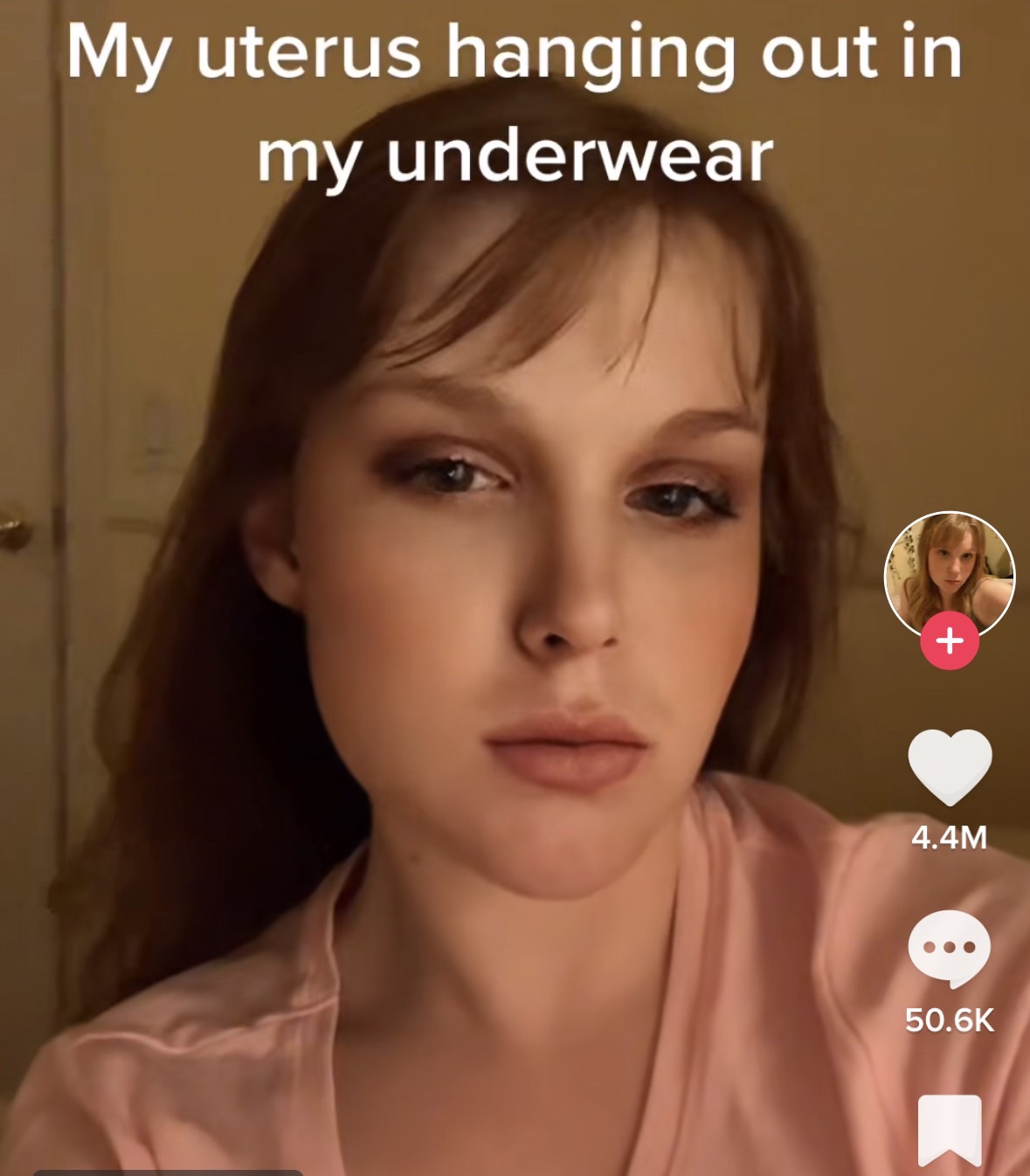Viewport: 1030px width, 1176px height.
Task: Open the comments with 50.6K replies
Action: (x=950, y=949)
